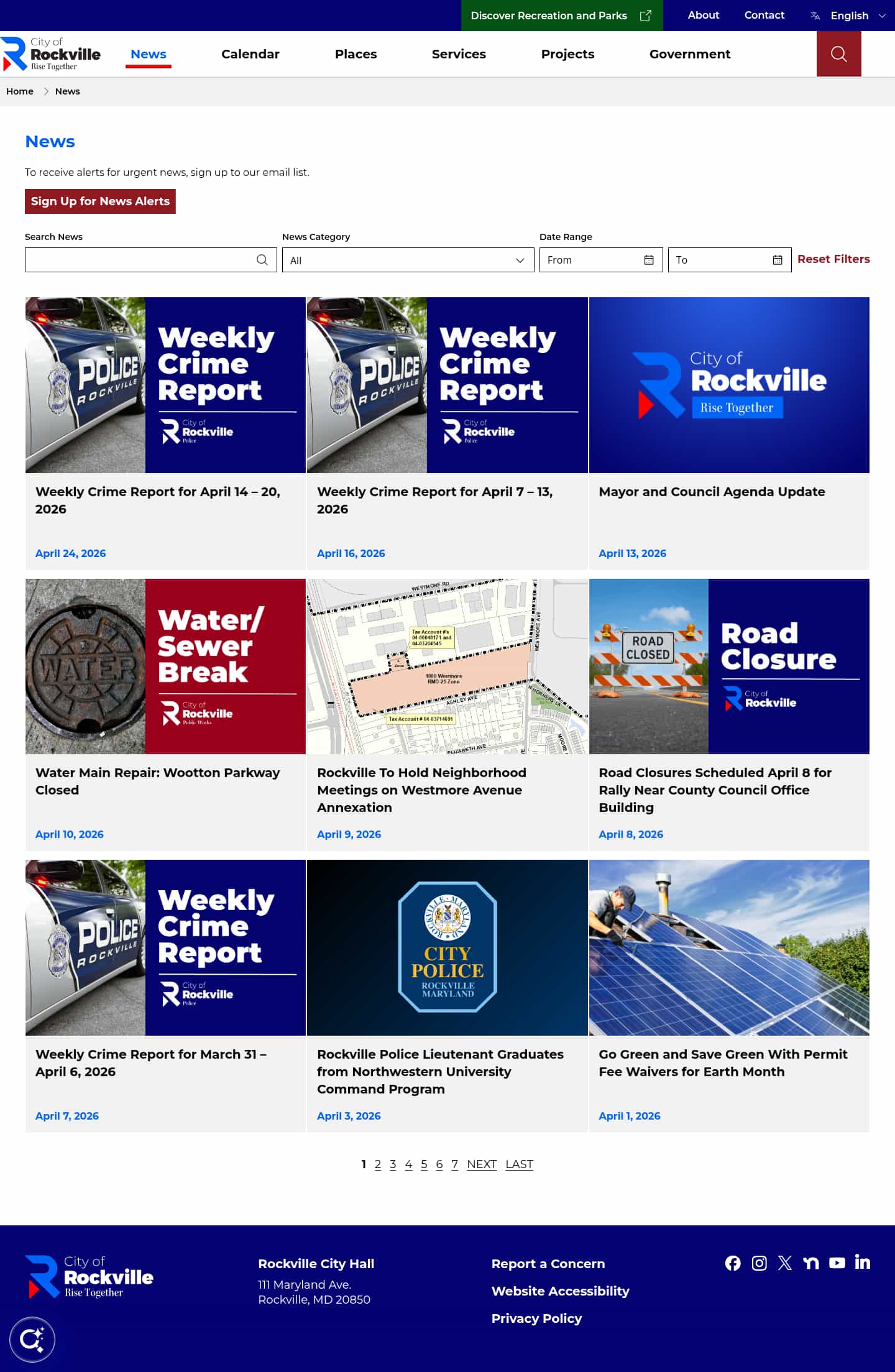Open the English language selector
Viewport: 895px width, 1372px height.
pos(849,15)
